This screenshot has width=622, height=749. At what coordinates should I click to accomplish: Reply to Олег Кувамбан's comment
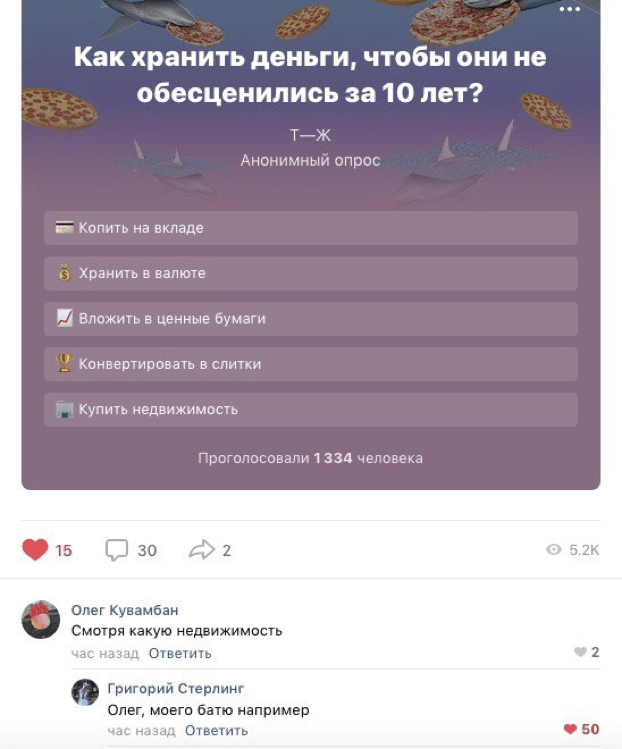tap(180, 653)
